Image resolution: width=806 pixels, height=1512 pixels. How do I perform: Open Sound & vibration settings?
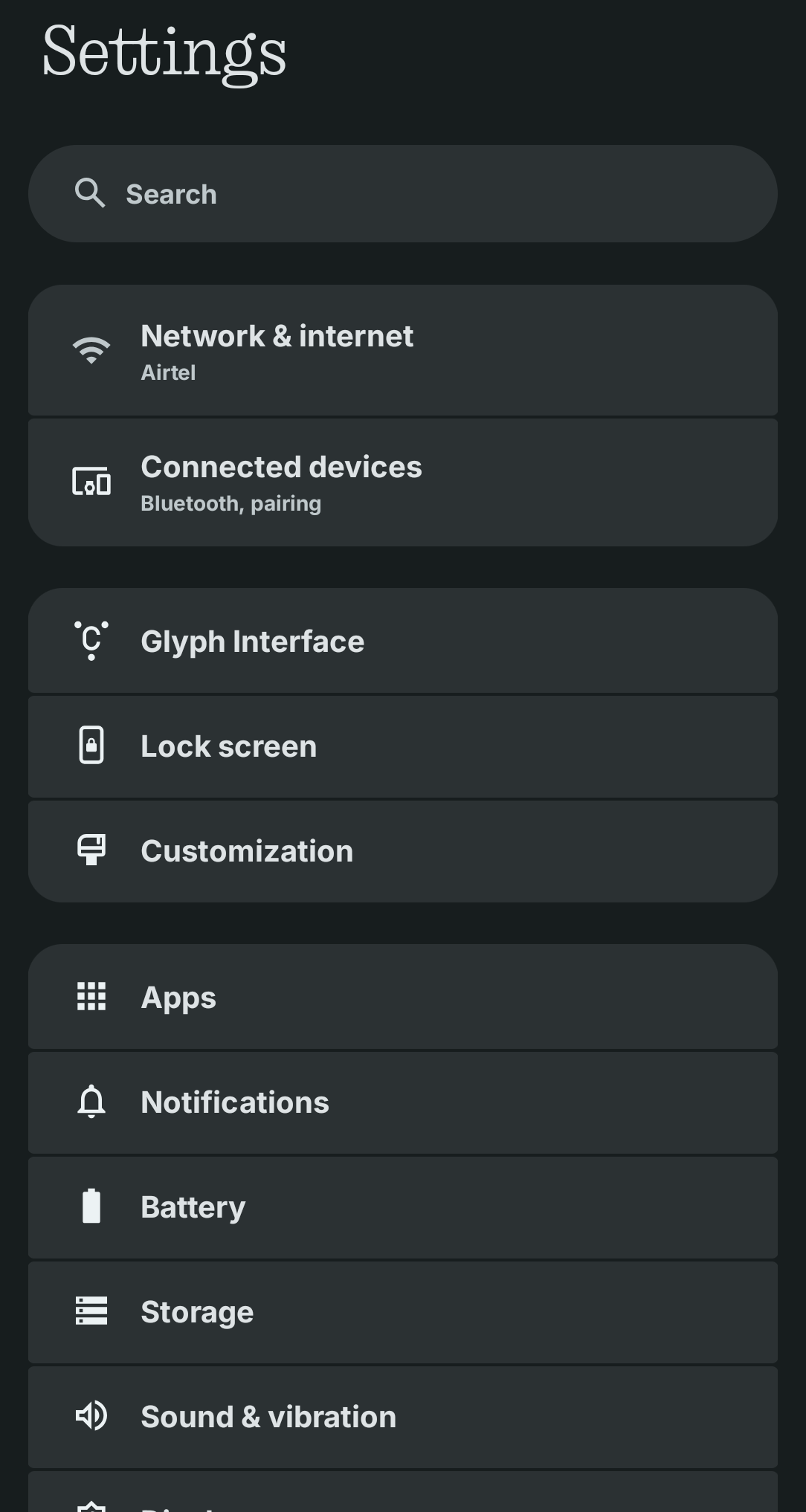[x=403, y=1416]
